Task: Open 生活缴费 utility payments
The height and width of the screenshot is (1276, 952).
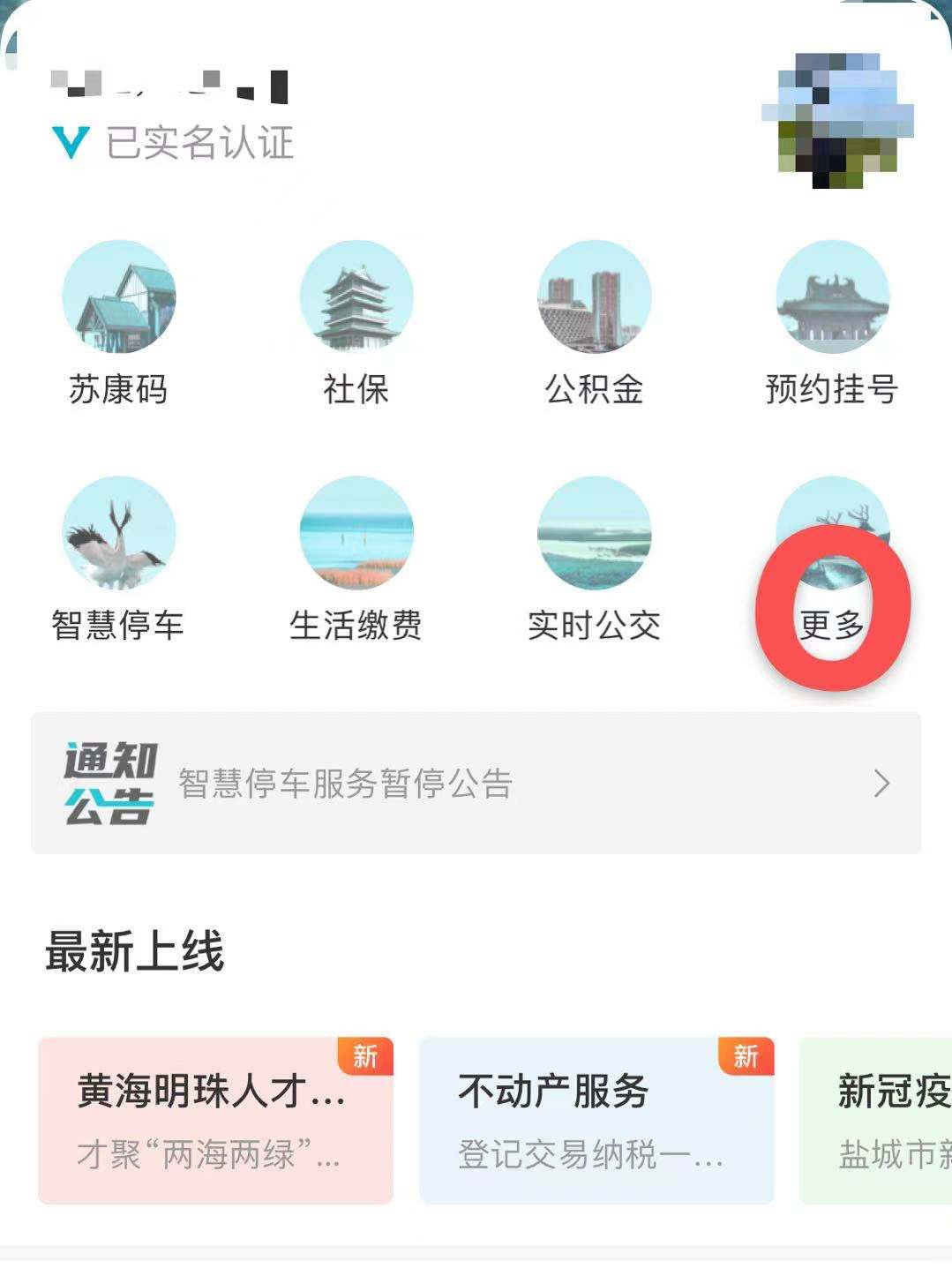Action: point(356,534)
